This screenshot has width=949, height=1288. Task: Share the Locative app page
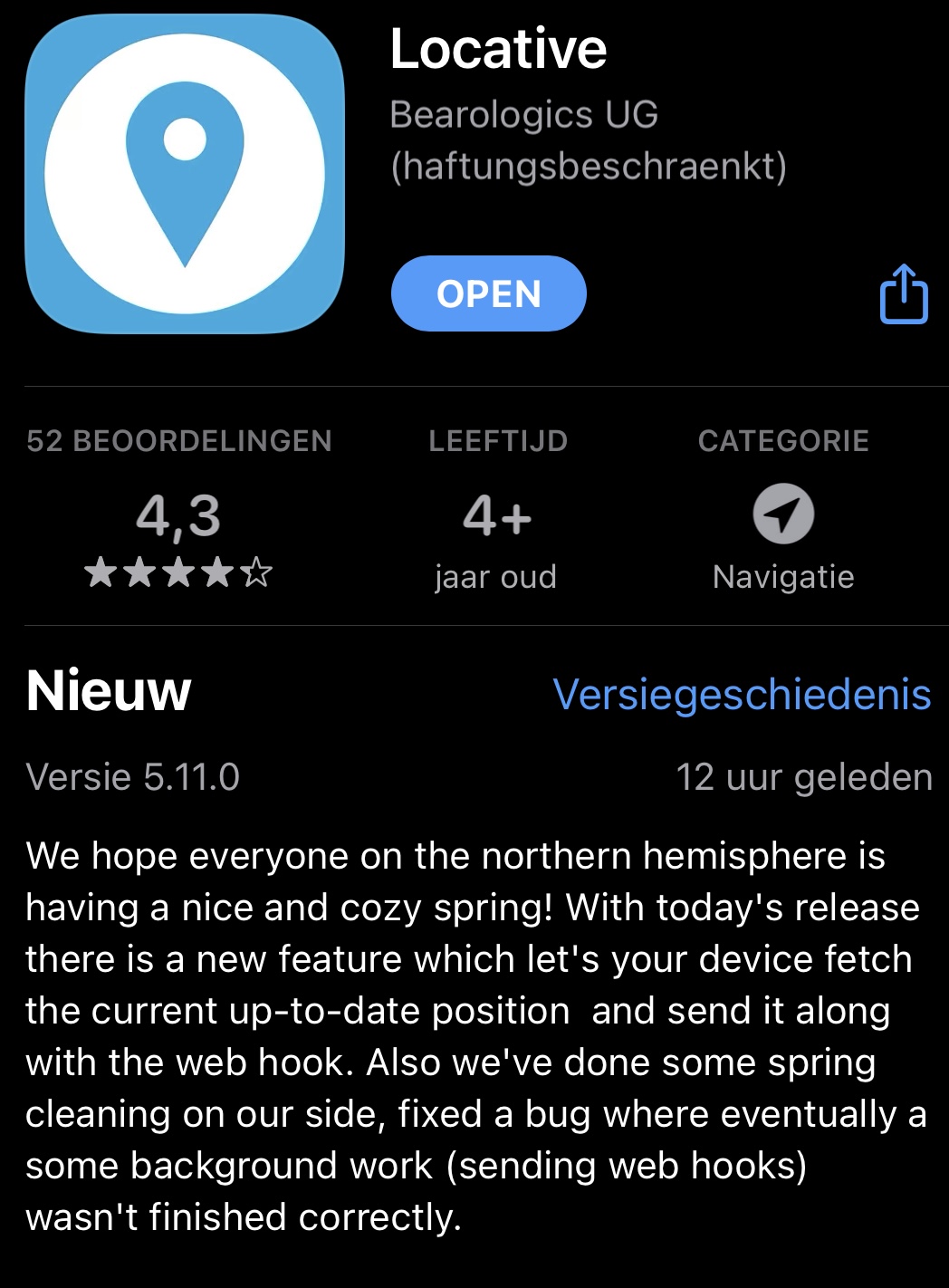(903, 293)
